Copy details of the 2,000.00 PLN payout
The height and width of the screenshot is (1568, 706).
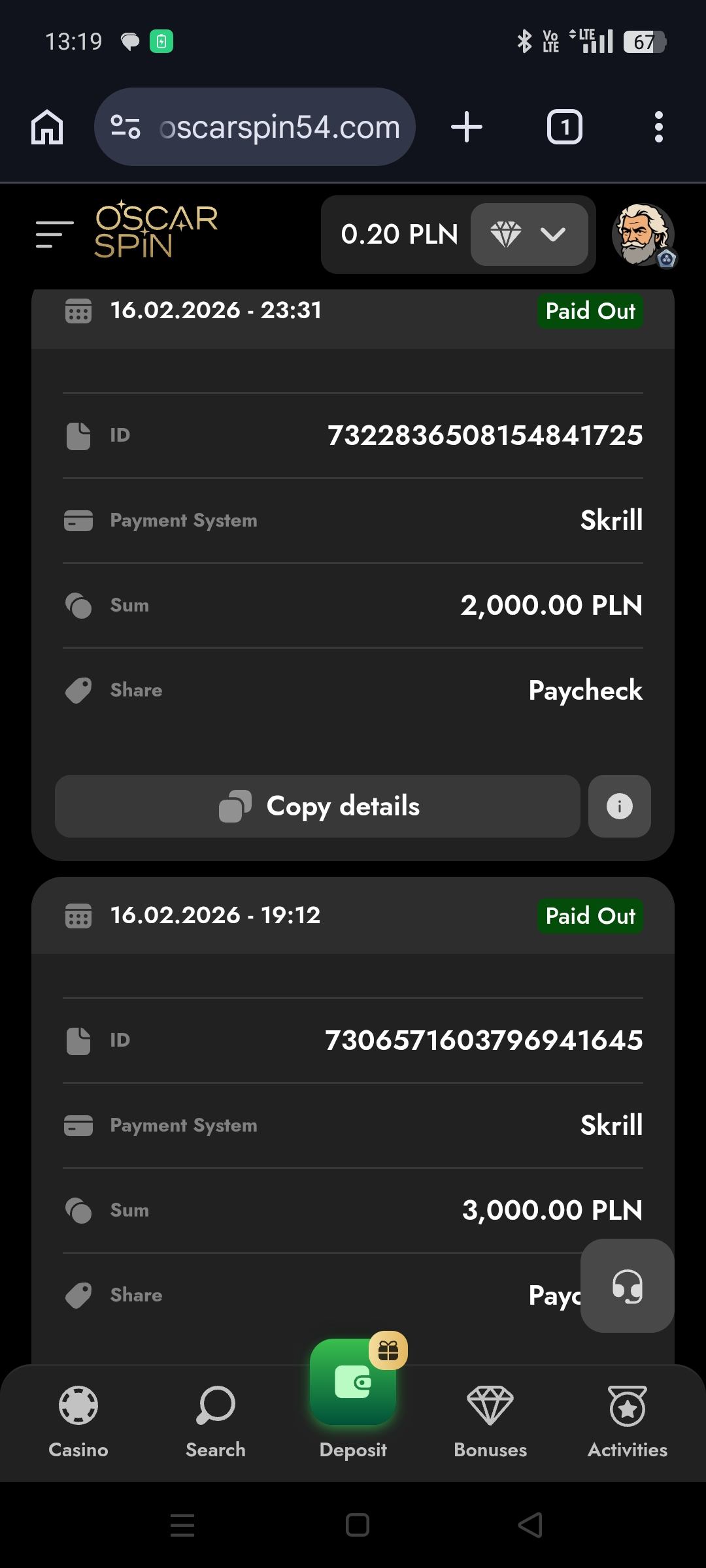(x=318, y=806)
